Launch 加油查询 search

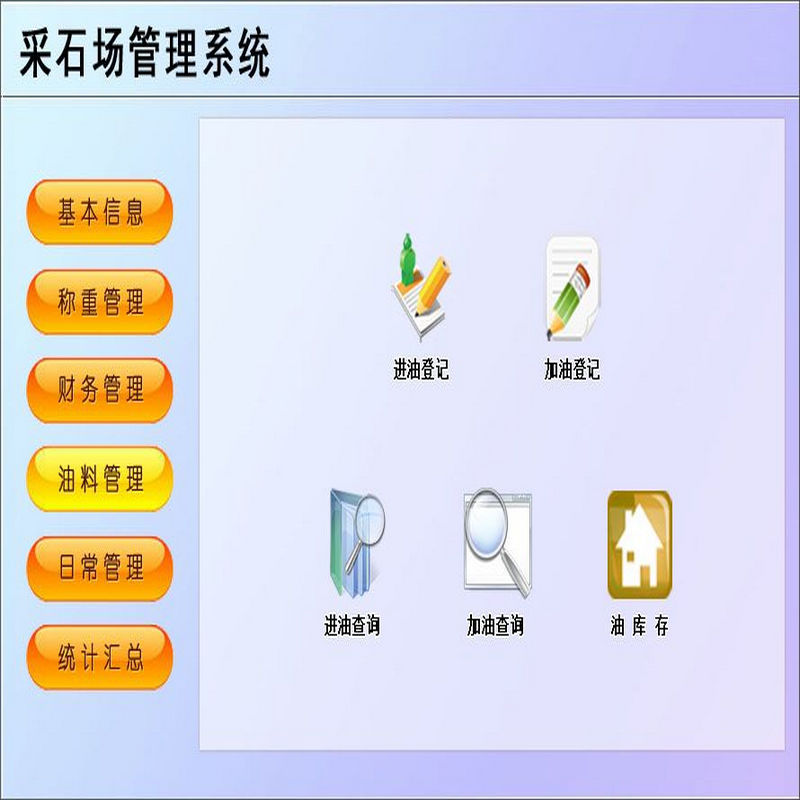tap(496, 545)
